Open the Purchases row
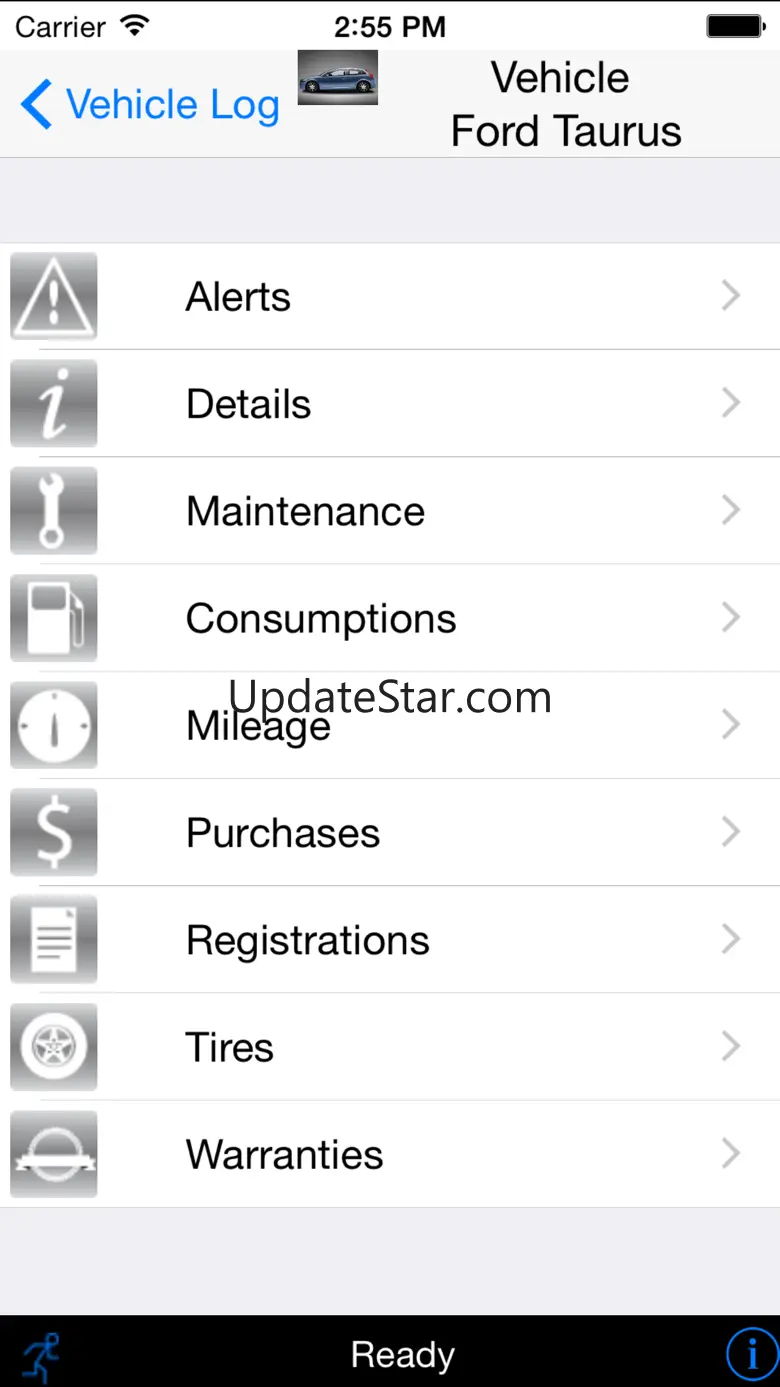Image resolution: width=780 pixels, height=1387 pixels. (390, 832)
